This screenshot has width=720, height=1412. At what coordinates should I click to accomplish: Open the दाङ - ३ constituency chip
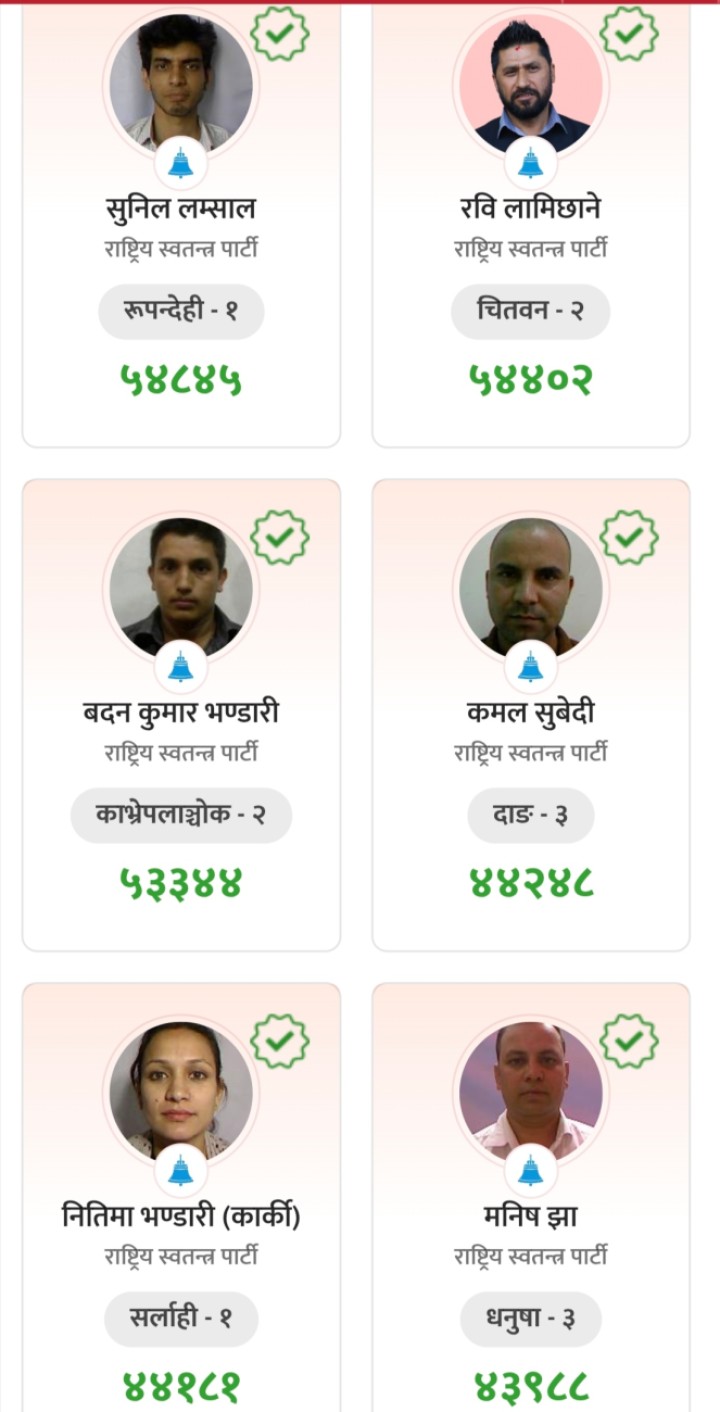click(531, 815)
